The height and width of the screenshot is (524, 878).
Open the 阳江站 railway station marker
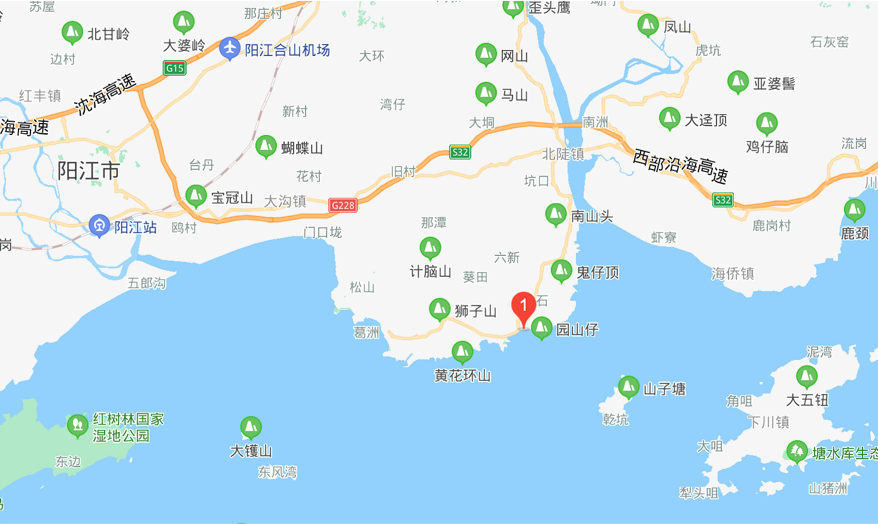tap(100, 225)
